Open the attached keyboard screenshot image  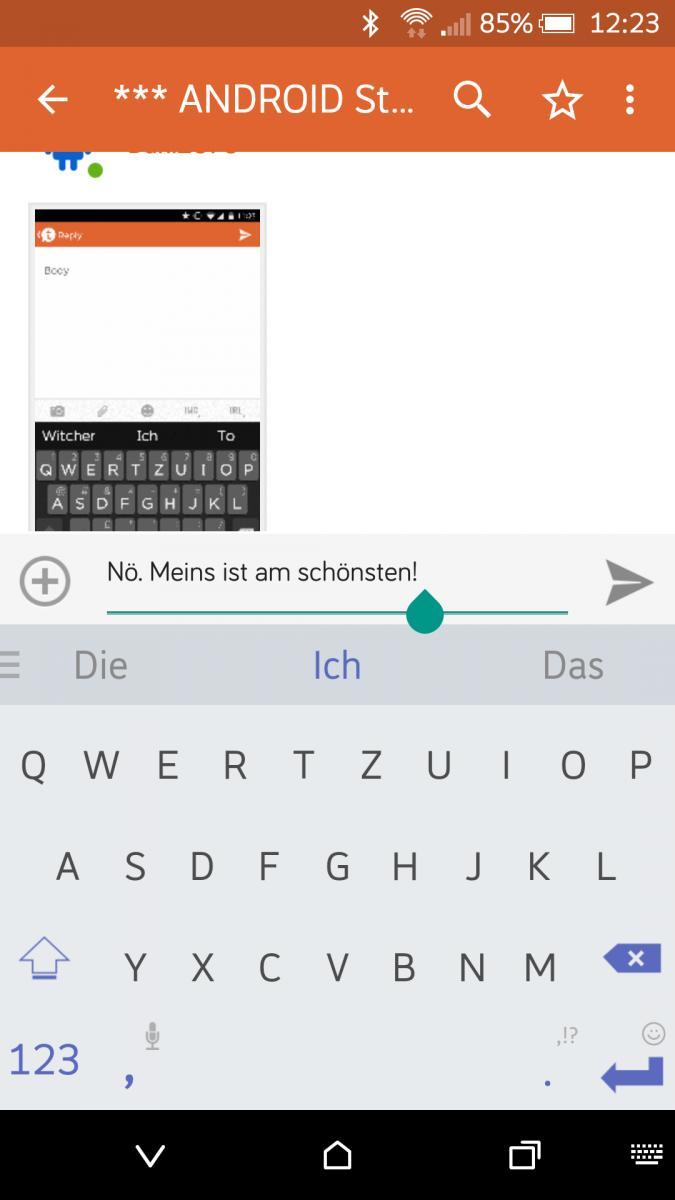click(x=147, y=368)
